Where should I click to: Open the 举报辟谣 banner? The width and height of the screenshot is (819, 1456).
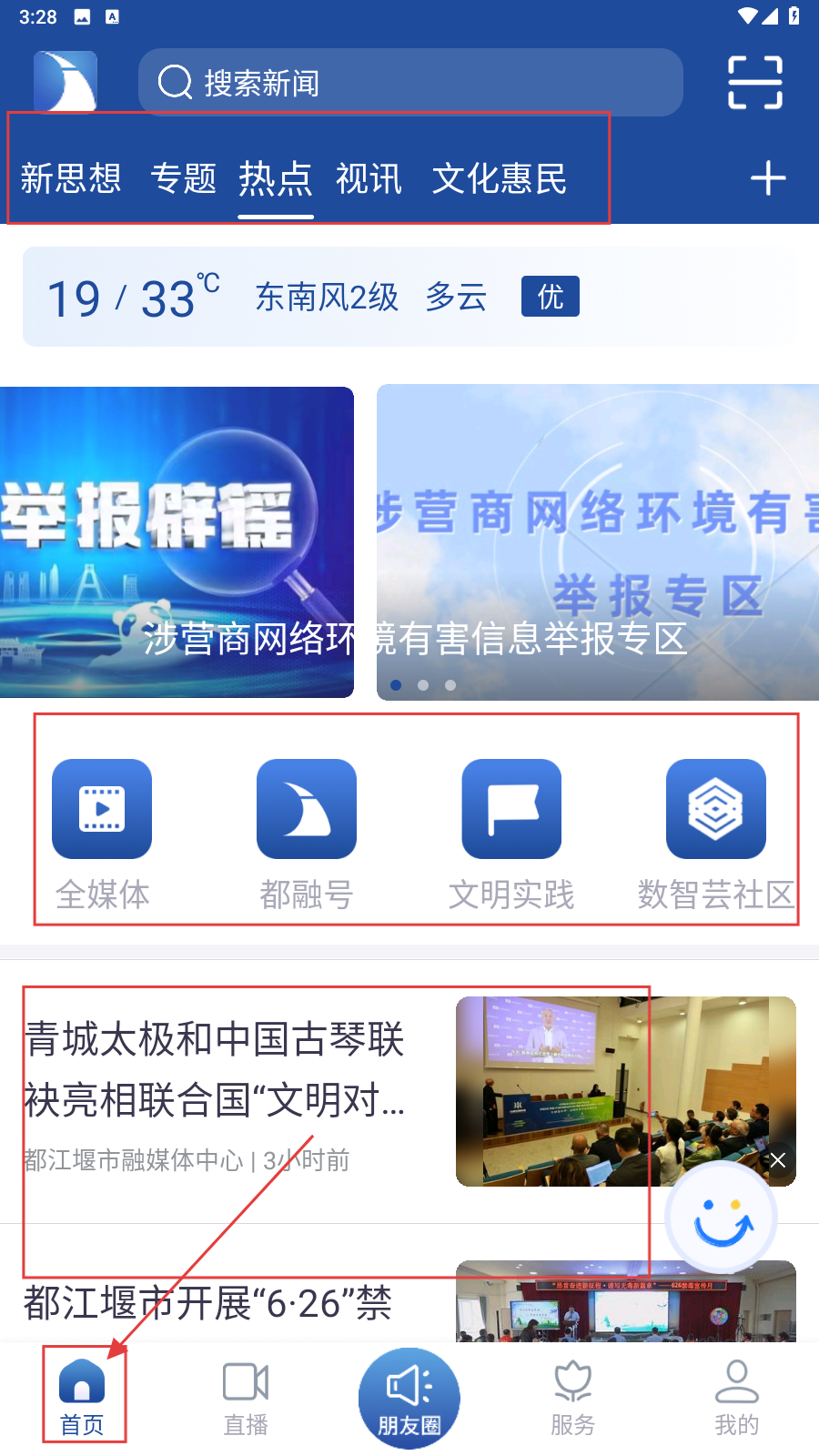(177, 542)
